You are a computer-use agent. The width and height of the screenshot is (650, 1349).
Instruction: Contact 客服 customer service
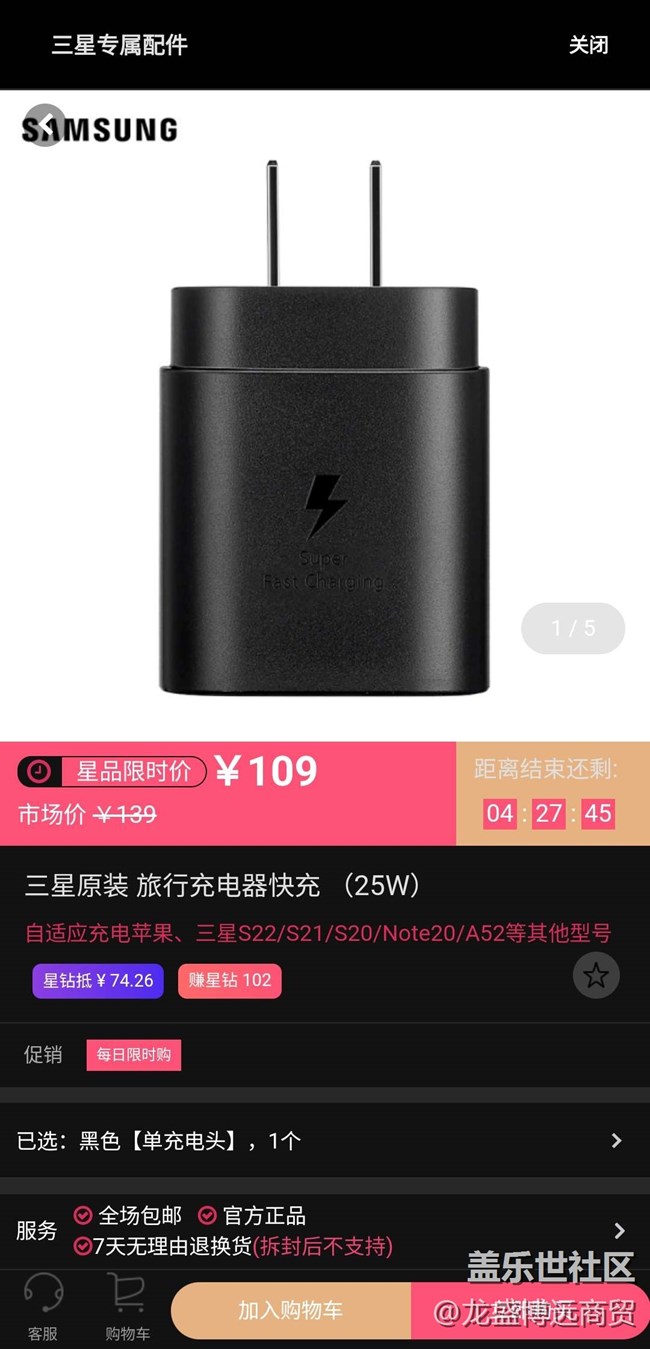[x=43, y=1307]
